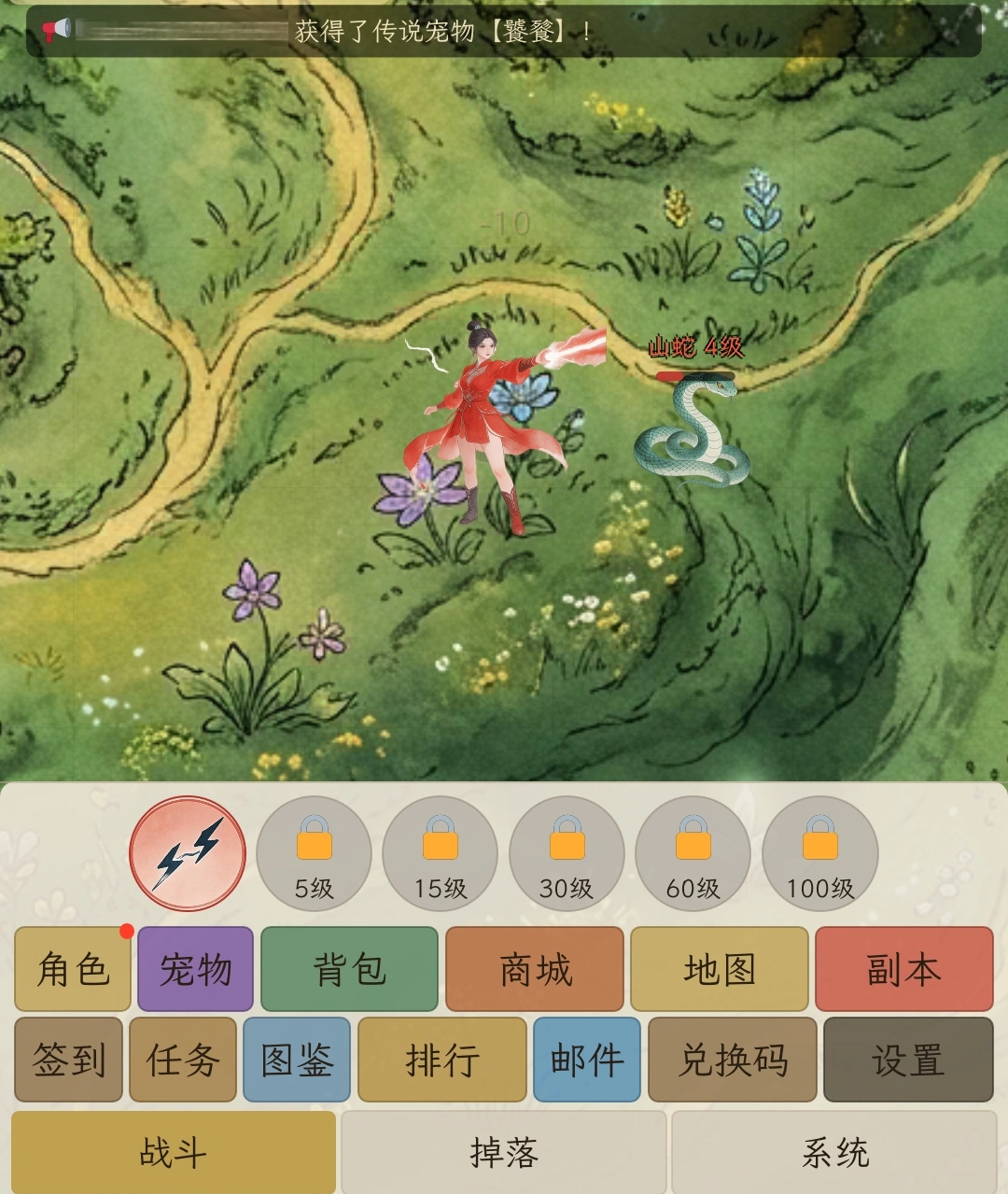
Task: Activate the lightning skill button
Action: point(188,853)
